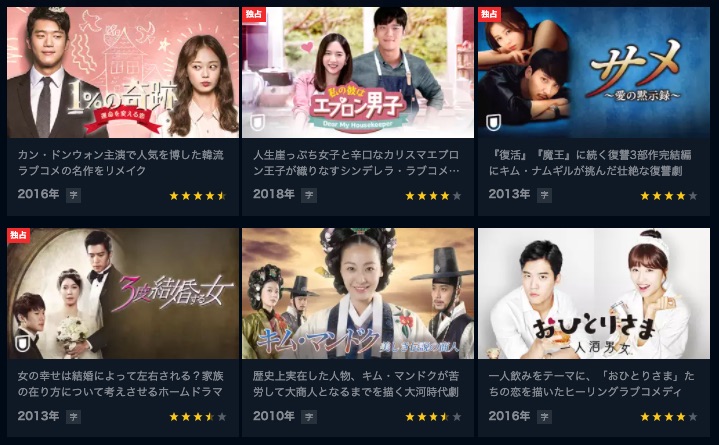Open the 恋の数はエプロン男子 drama card
Screen dimensions: 719x445
coord(357,72)
